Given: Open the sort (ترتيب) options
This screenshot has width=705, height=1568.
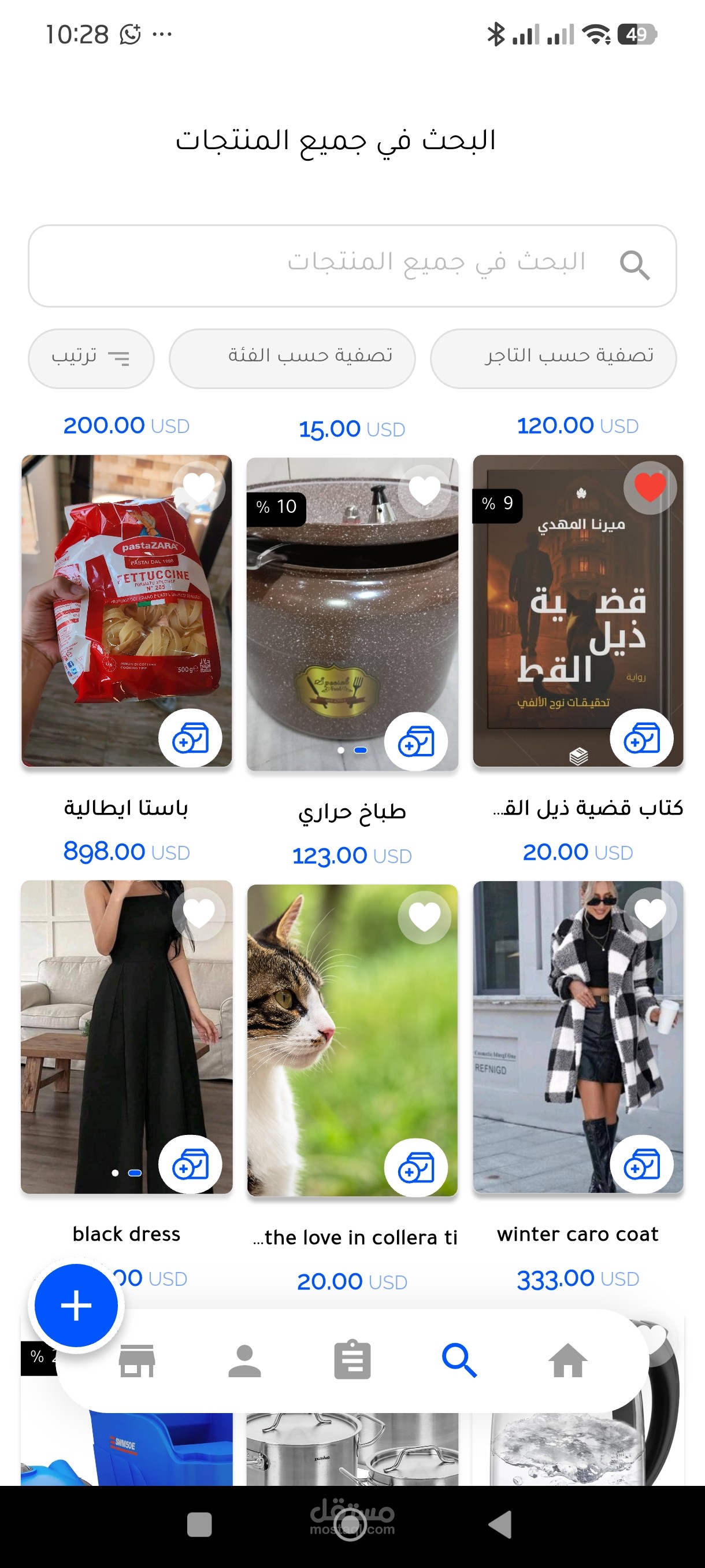Looking at the screenshot, I should pos(91,358).
